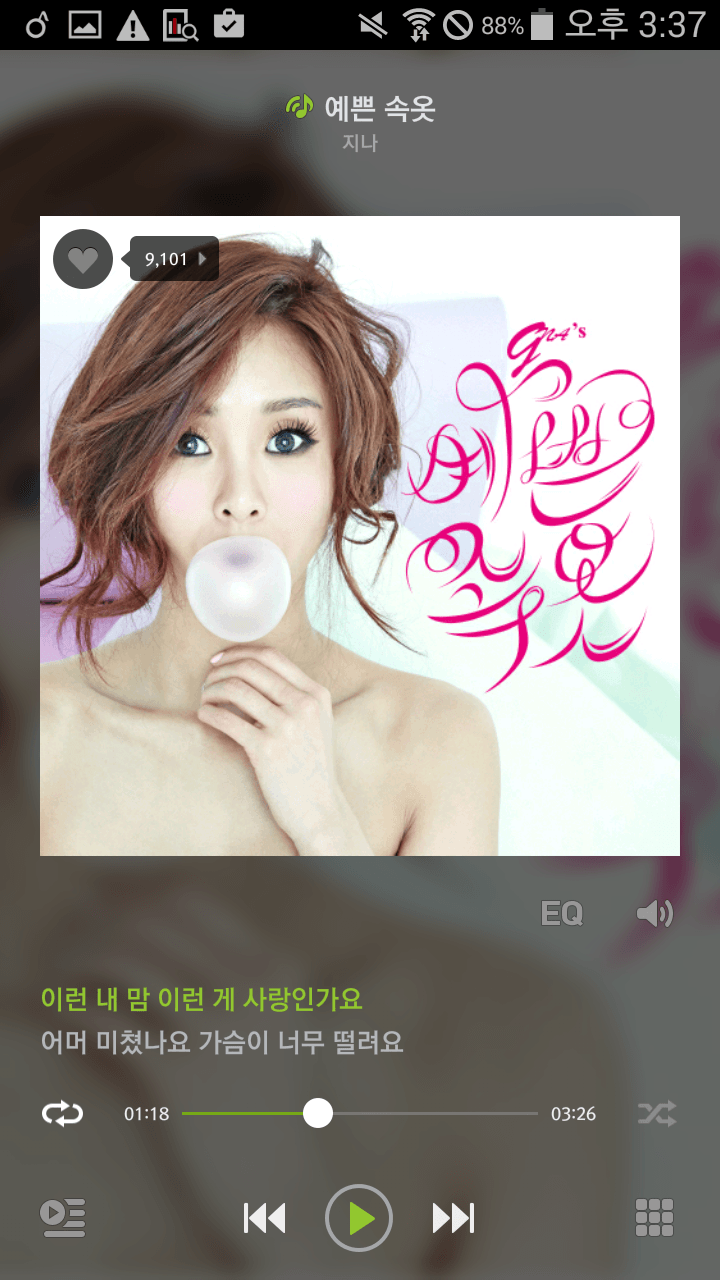Open the volume speaker control
The height and width of the screenshot is (1280, 720).
[655, 913]
